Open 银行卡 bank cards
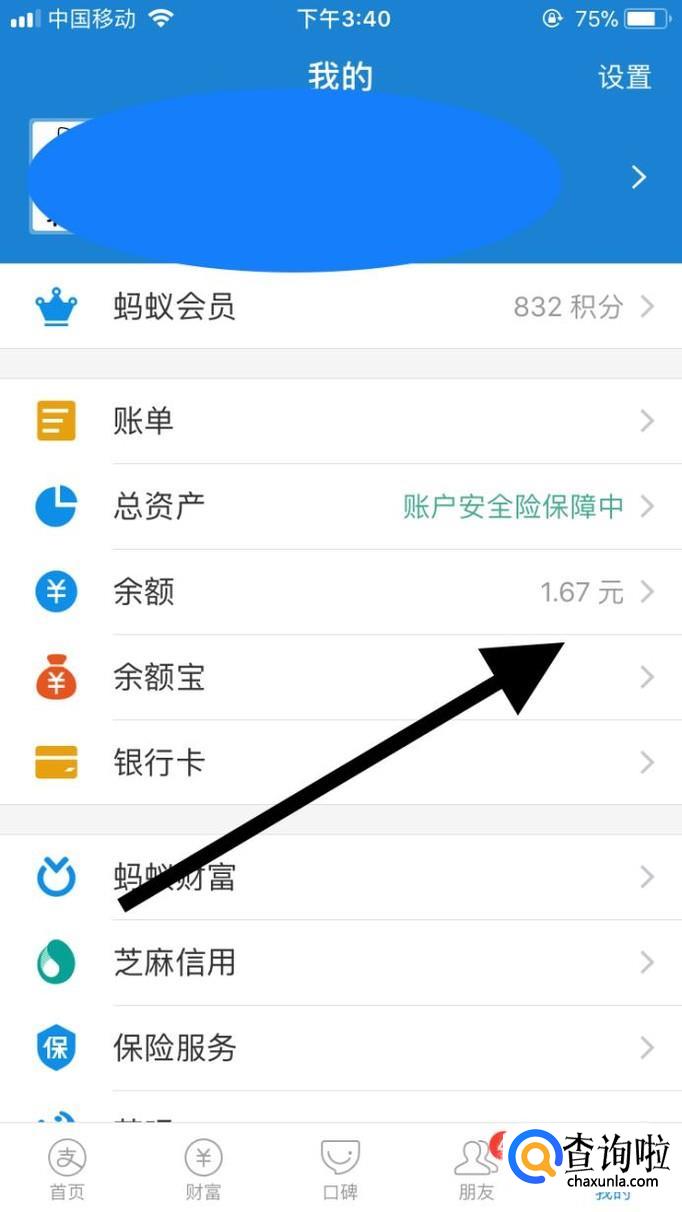The image size is (682, 1212). (x=341, y=762)
